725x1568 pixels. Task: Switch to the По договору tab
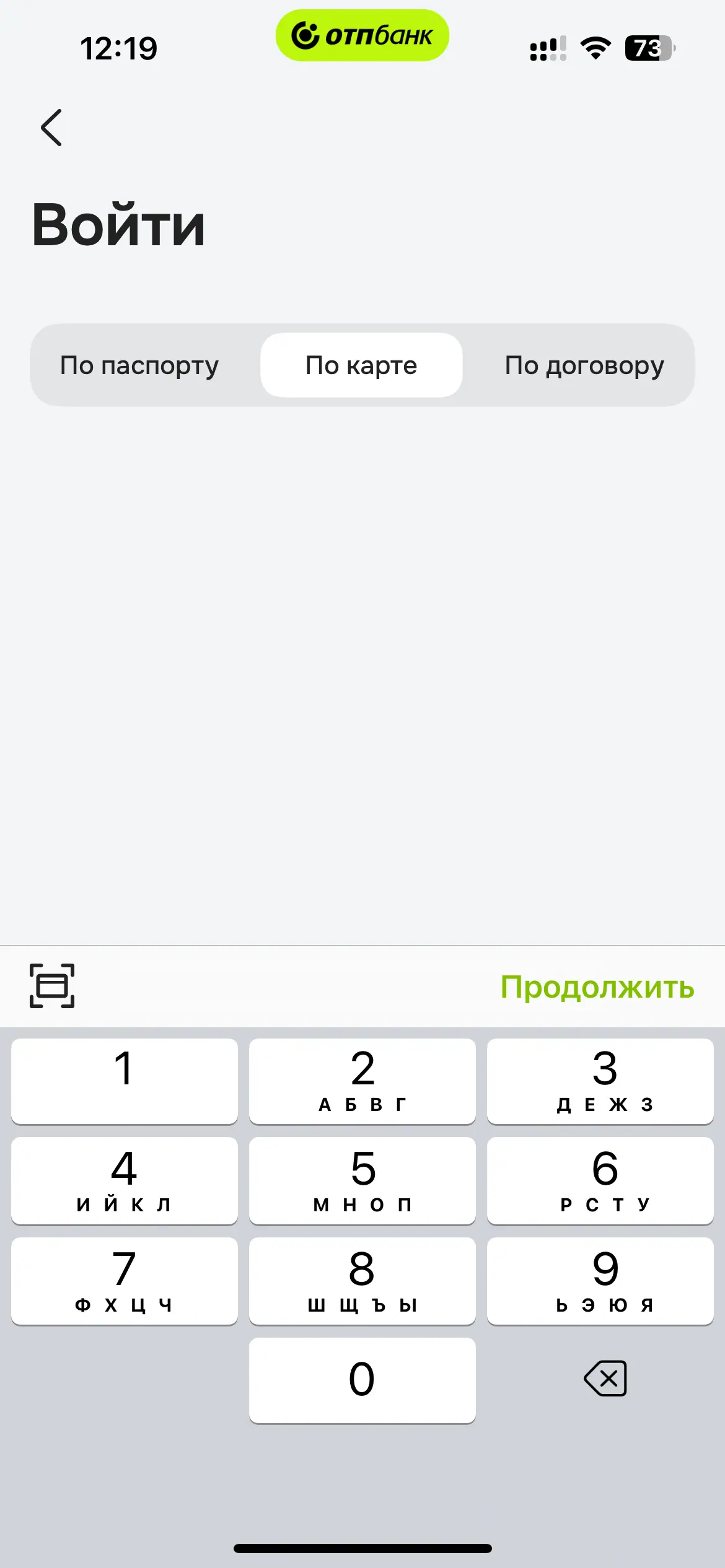584,365
